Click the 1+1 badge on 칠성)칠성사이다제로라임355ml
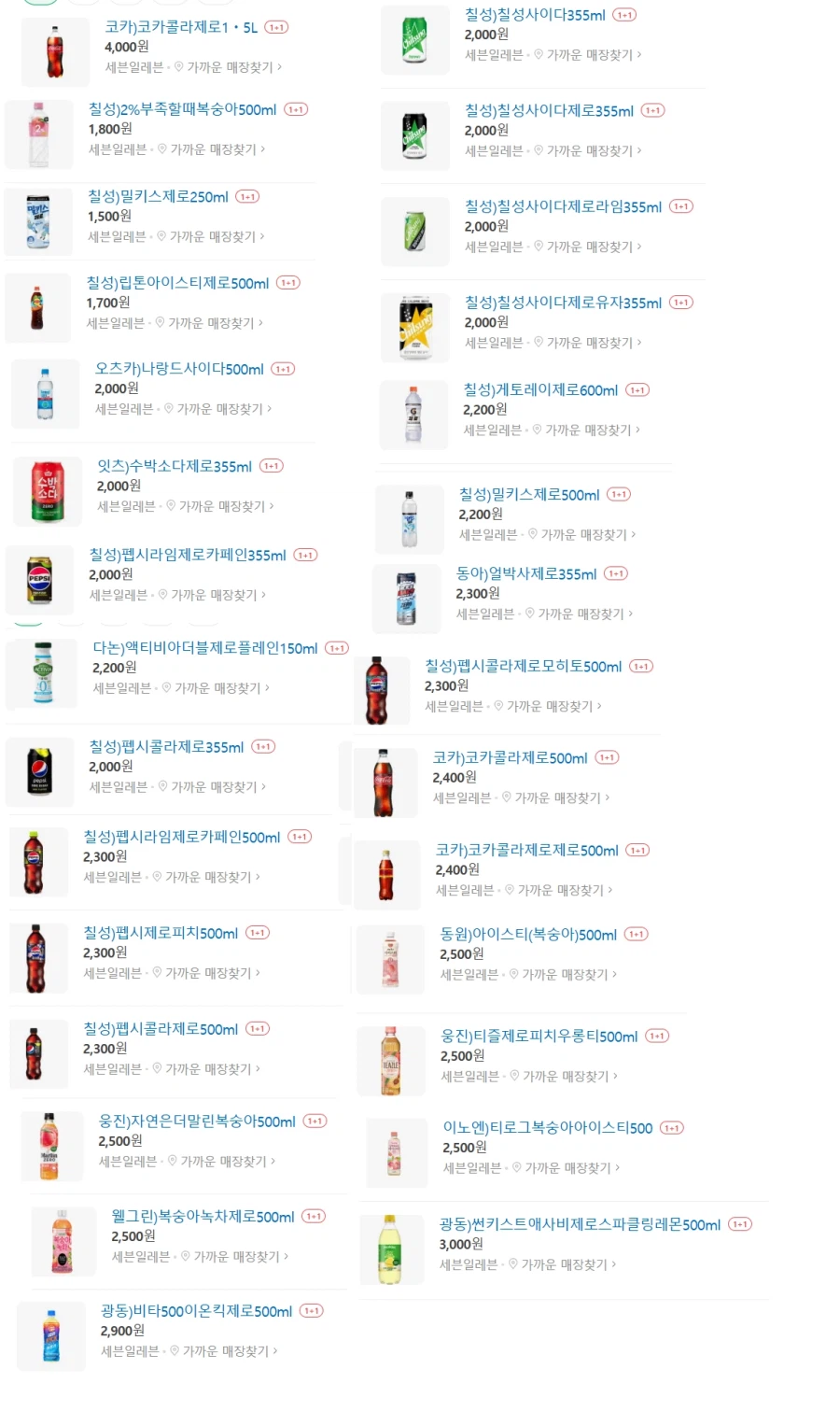This screenshot has width=840, height=1425. coord(679,206)
